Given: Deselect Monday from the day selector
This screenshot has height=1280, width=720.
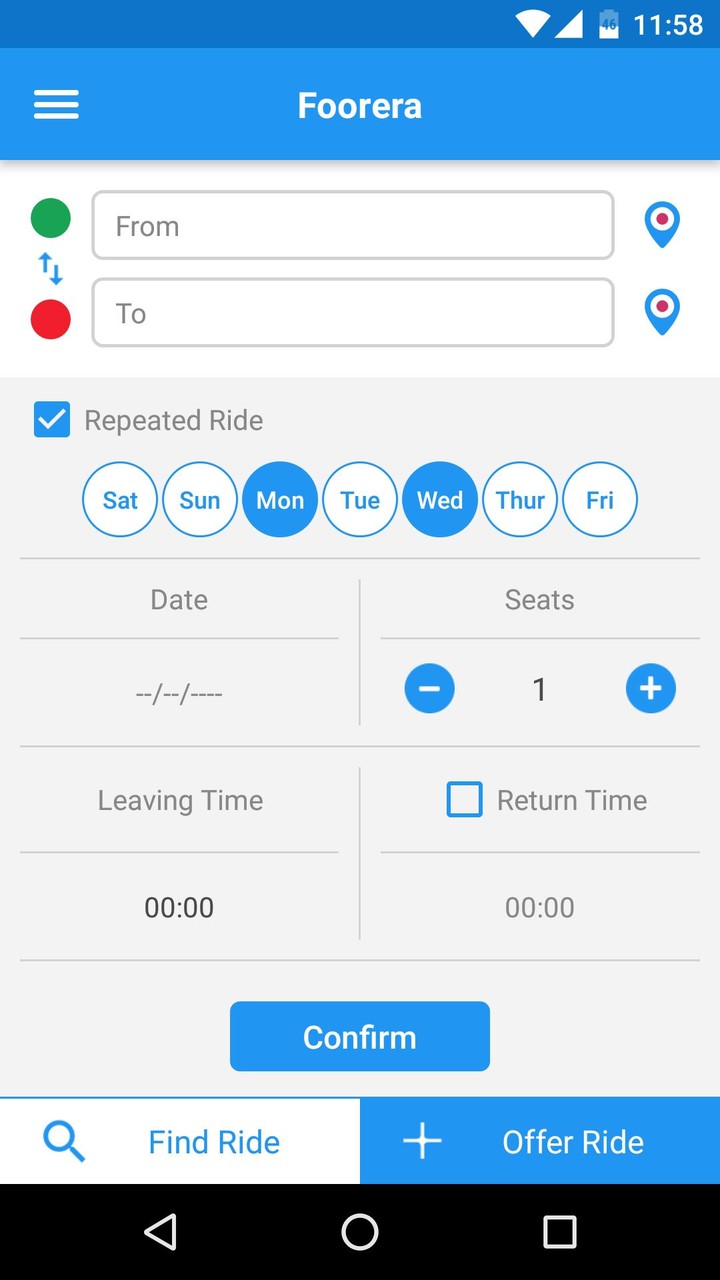Looking at the screenshot, I should 280,499.
